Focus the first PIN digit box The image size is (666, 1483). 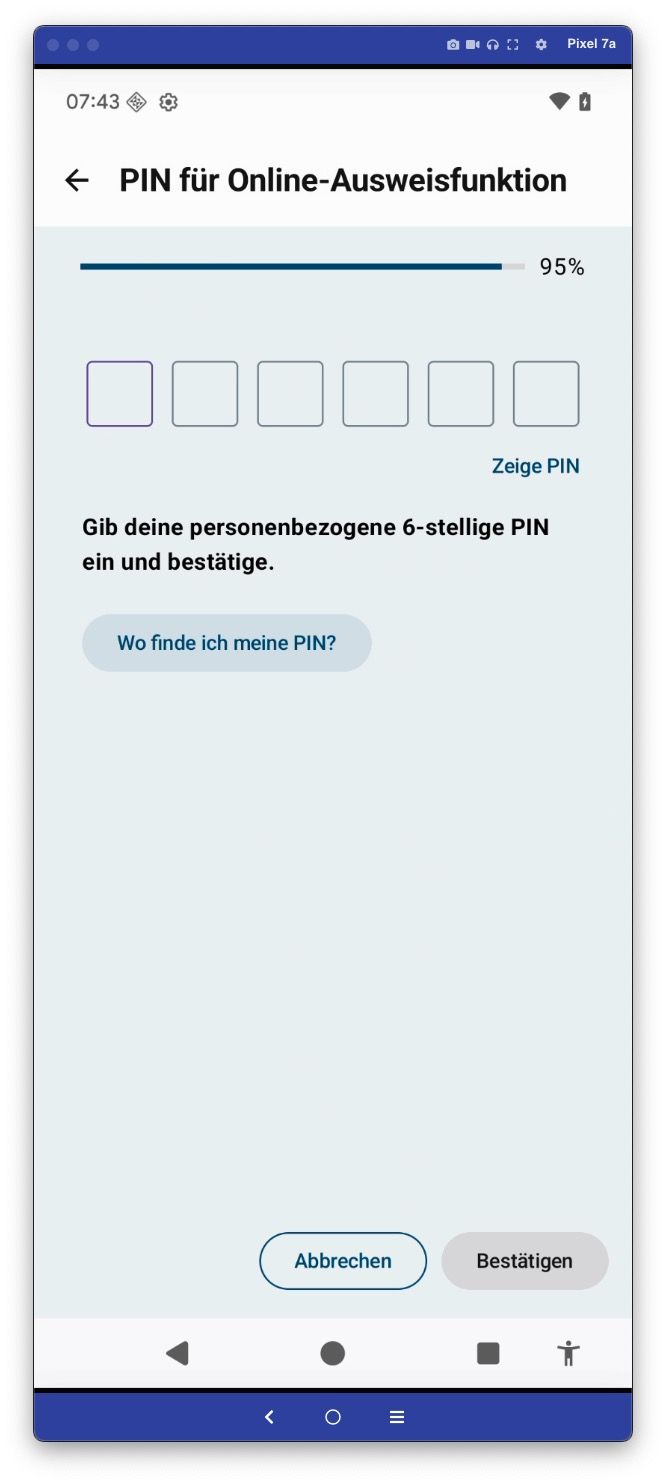(x=120, y=394)
